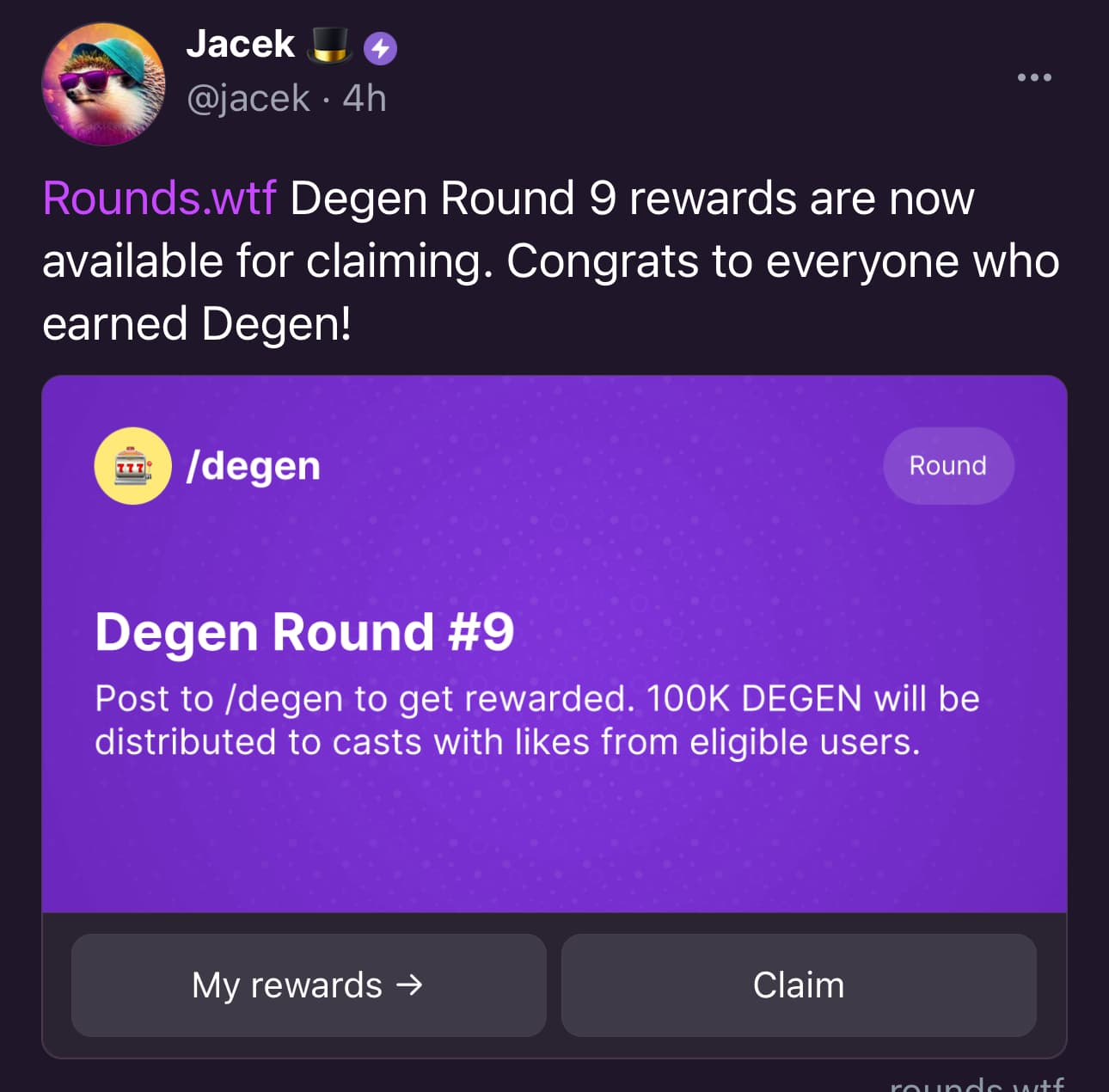1109x1092 pixels.
Task: Follow the Rounds.wtf link
Action: [159, 199]
